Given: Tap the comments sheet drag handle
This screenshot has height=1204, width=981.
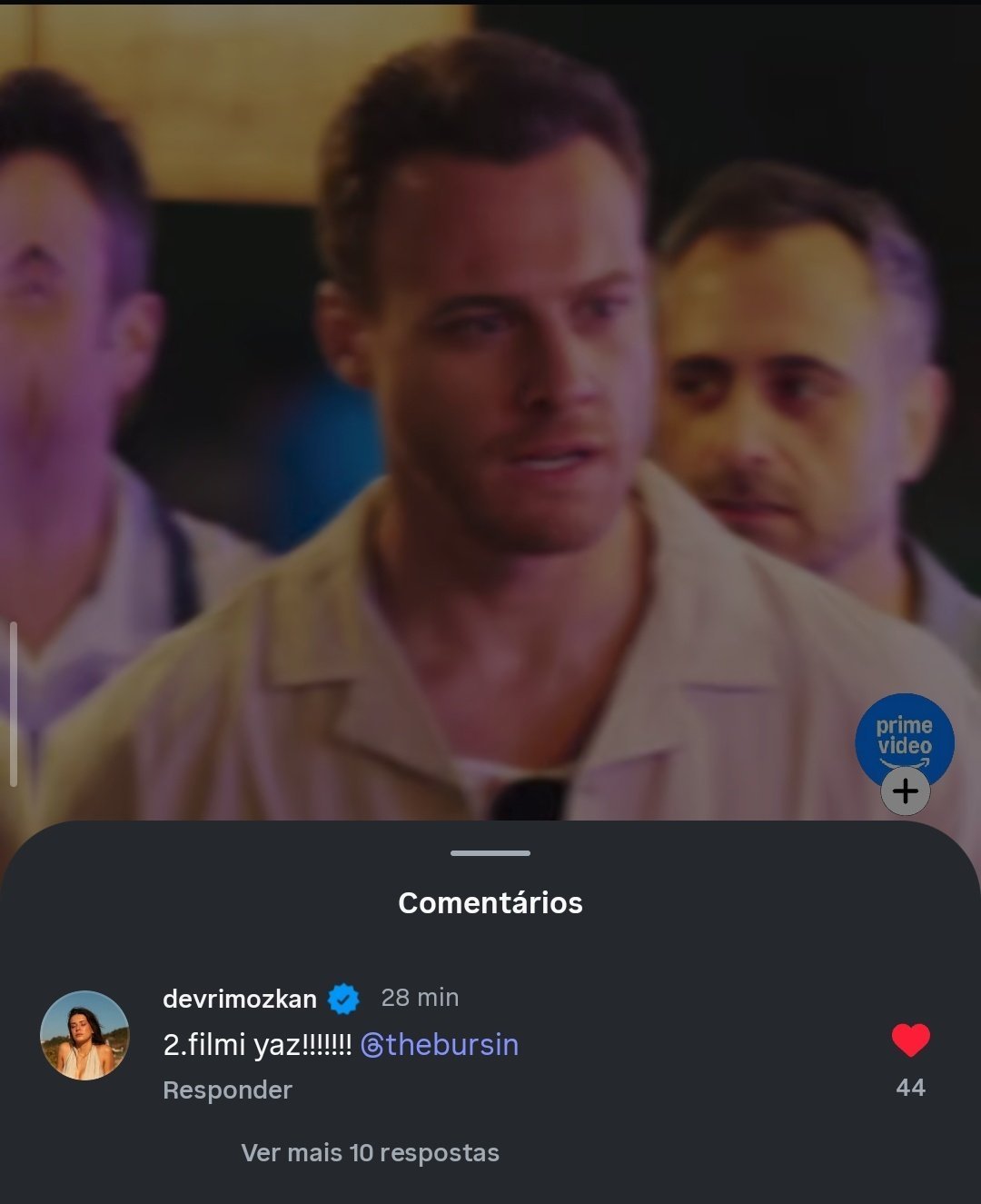Looking at the screenshot, I should (490, 853).
